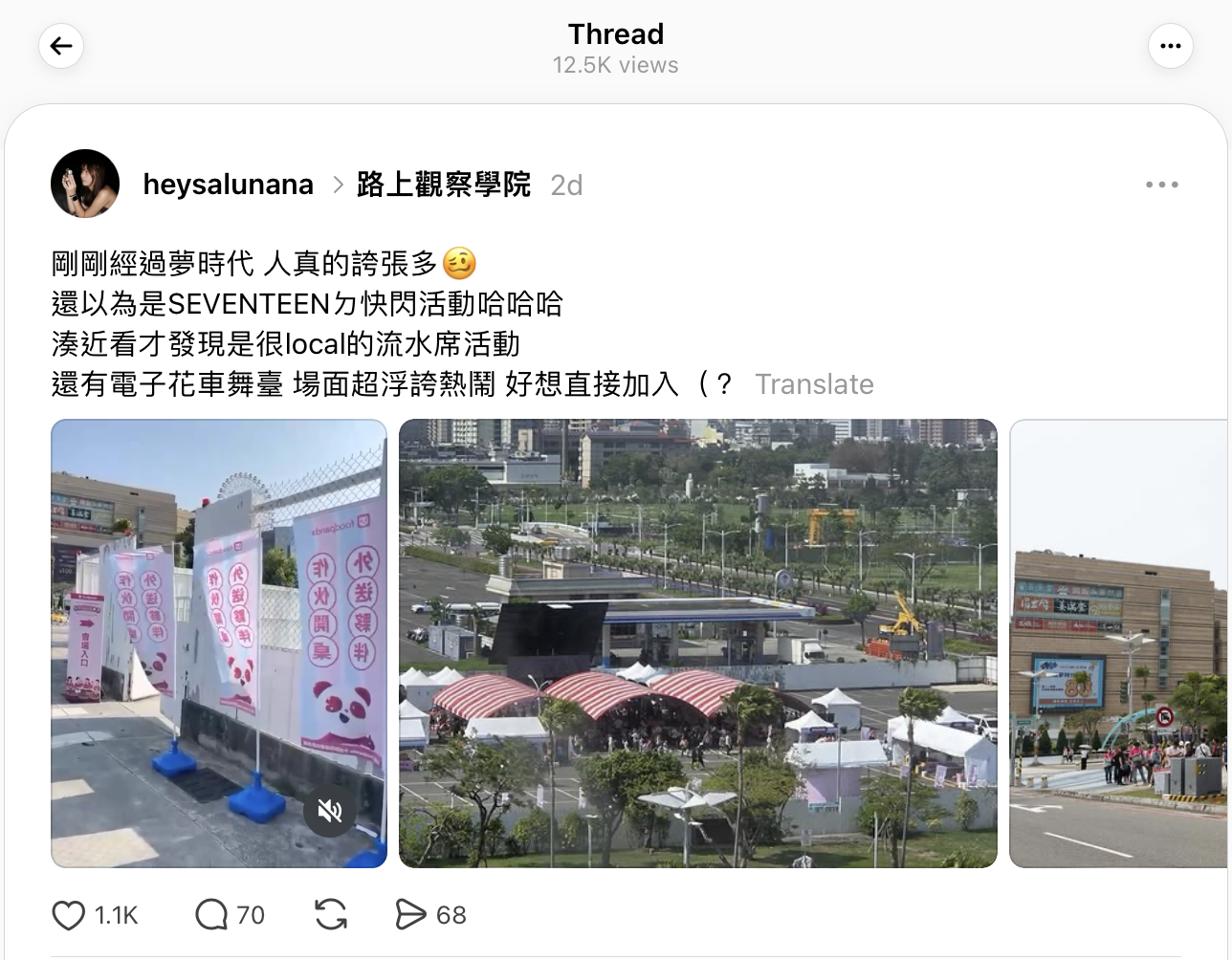Repost this thread
This screenshot has height=960, width=1232.
point(331,915)
